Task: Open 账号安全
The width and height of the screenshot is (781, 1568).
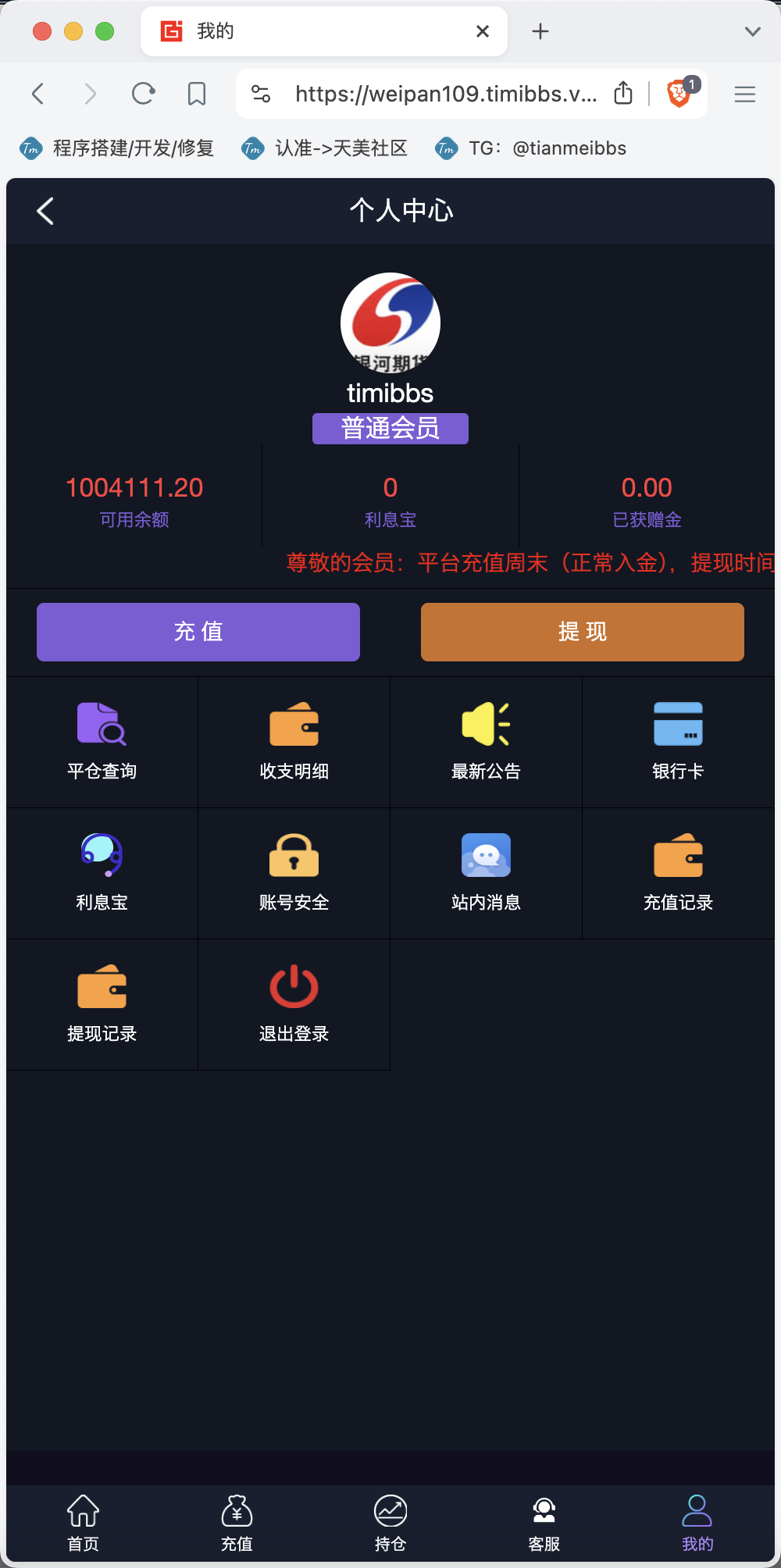Action: coord(294,873)
